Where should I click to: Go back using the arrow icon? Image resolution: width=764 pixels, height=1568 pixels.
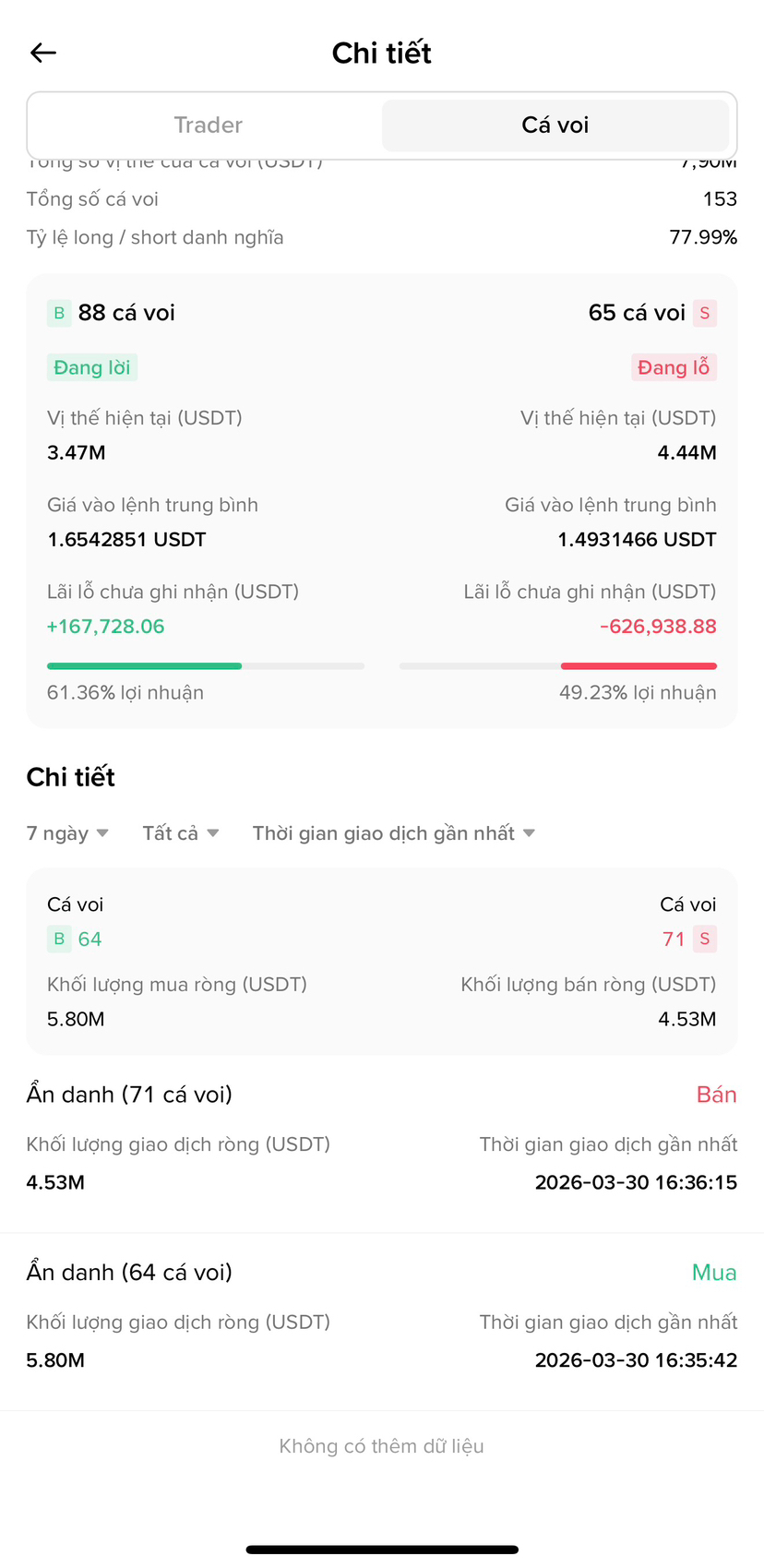click(43, 54)
